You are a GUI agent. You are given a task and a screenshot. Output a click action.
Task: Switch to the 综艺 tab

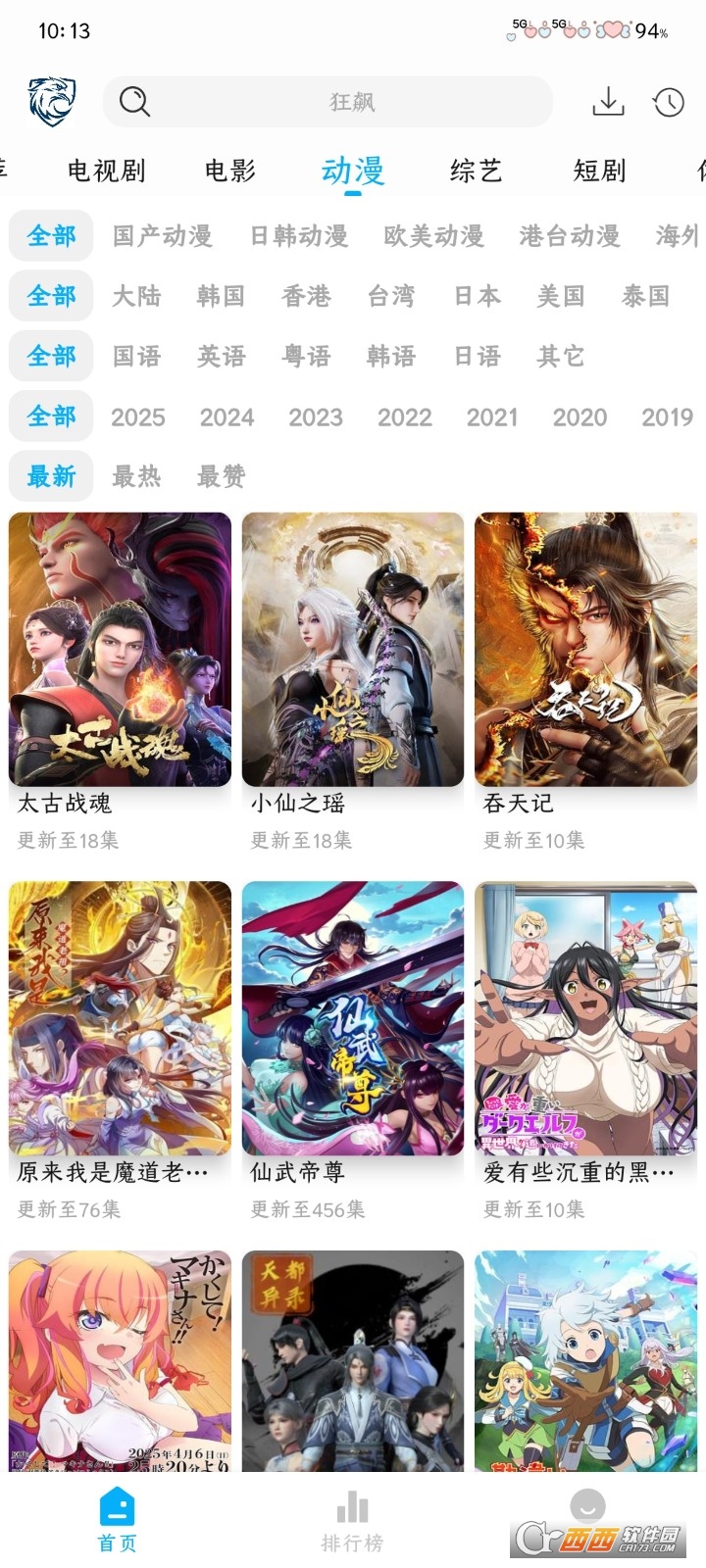tap(476, 171)
